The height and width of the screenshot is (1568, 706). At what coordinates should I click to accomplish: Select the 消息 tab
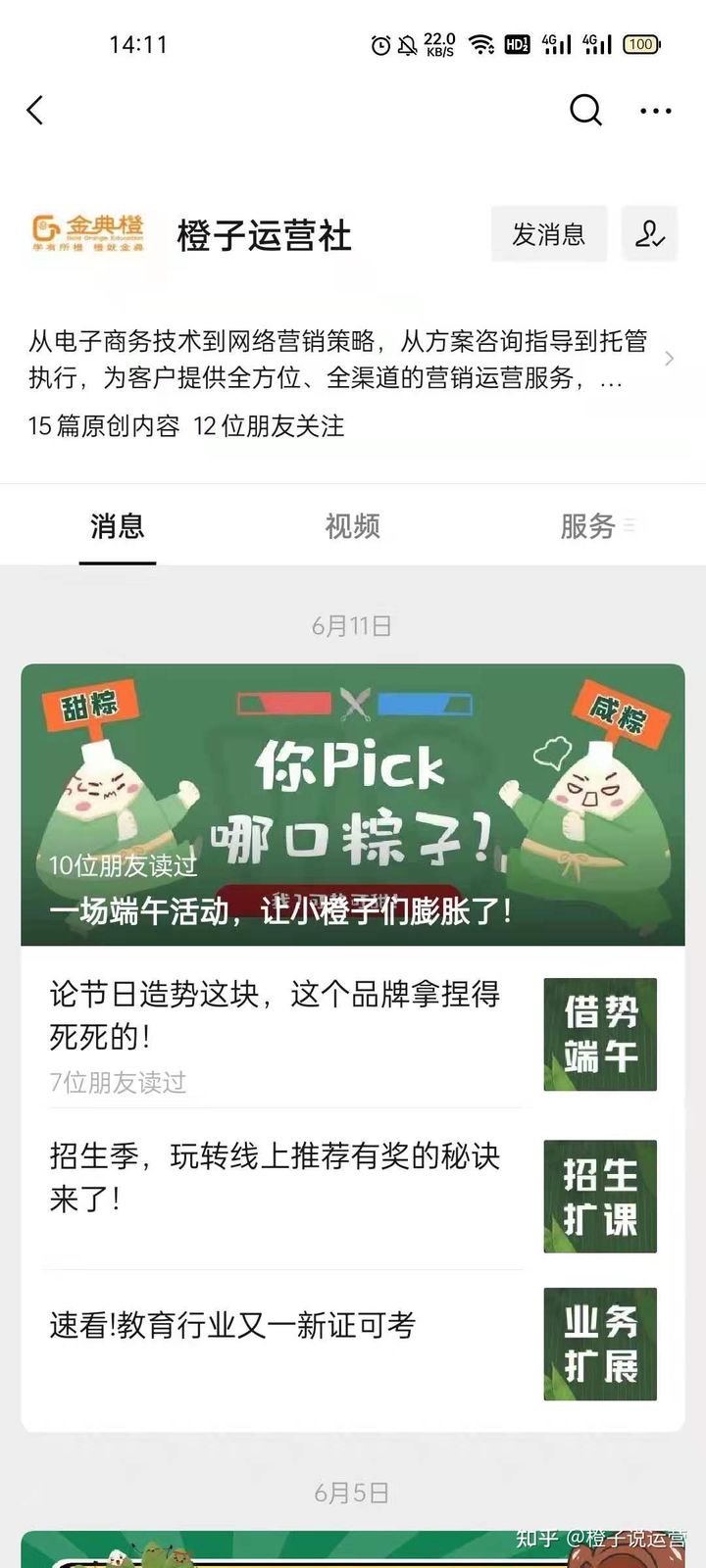click(117, 526)
